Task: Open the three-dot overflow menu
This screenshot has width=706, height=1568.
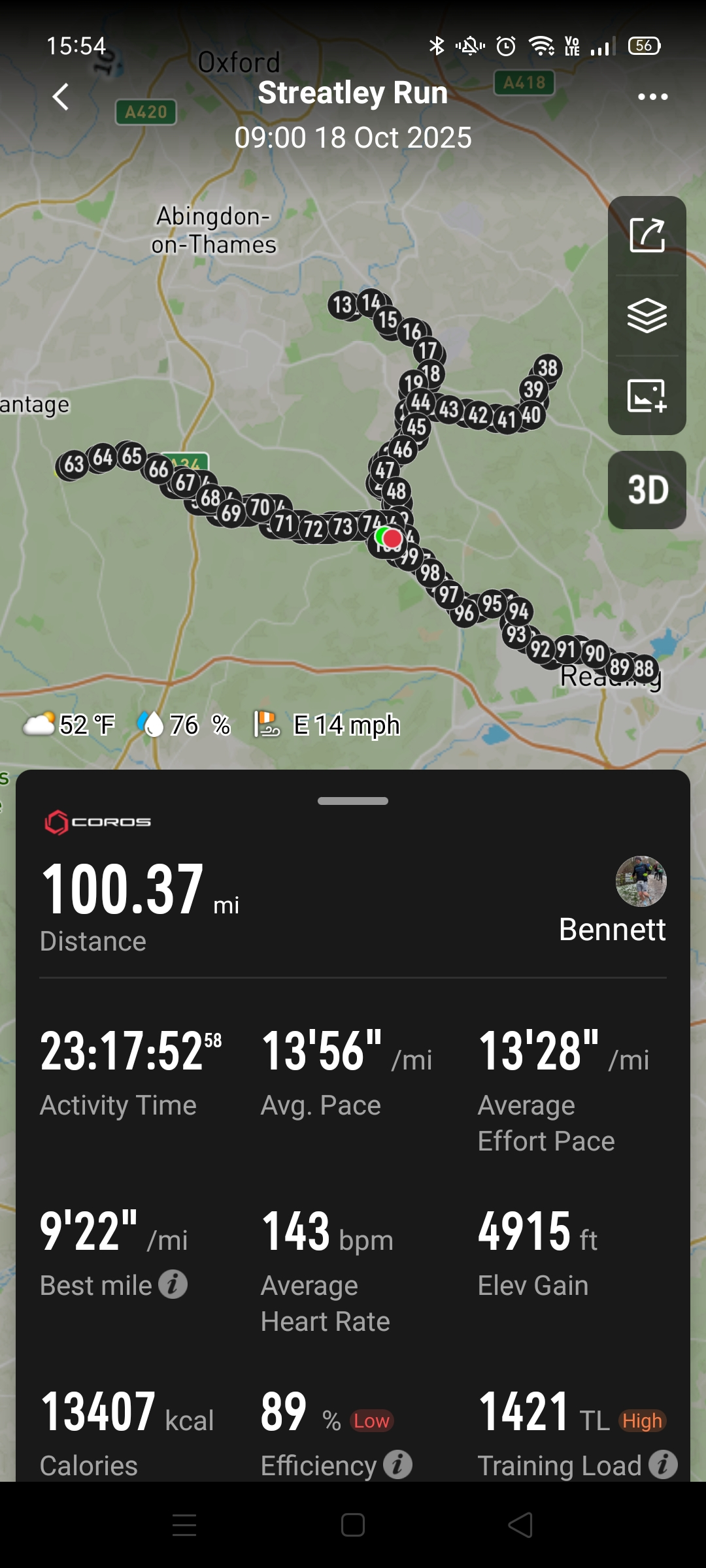Action: 652,97
